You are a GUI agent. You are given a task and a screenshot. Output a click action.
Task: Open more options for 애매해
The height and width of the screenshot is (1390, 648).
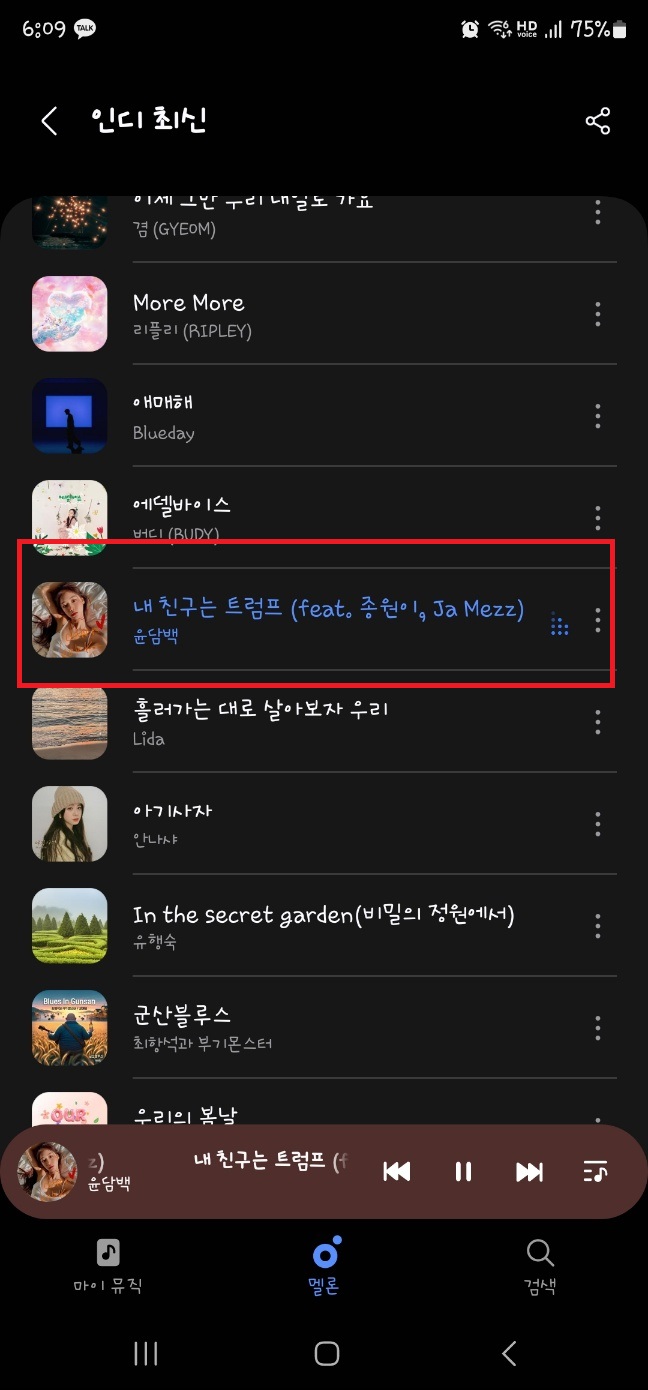pos(597,416)
